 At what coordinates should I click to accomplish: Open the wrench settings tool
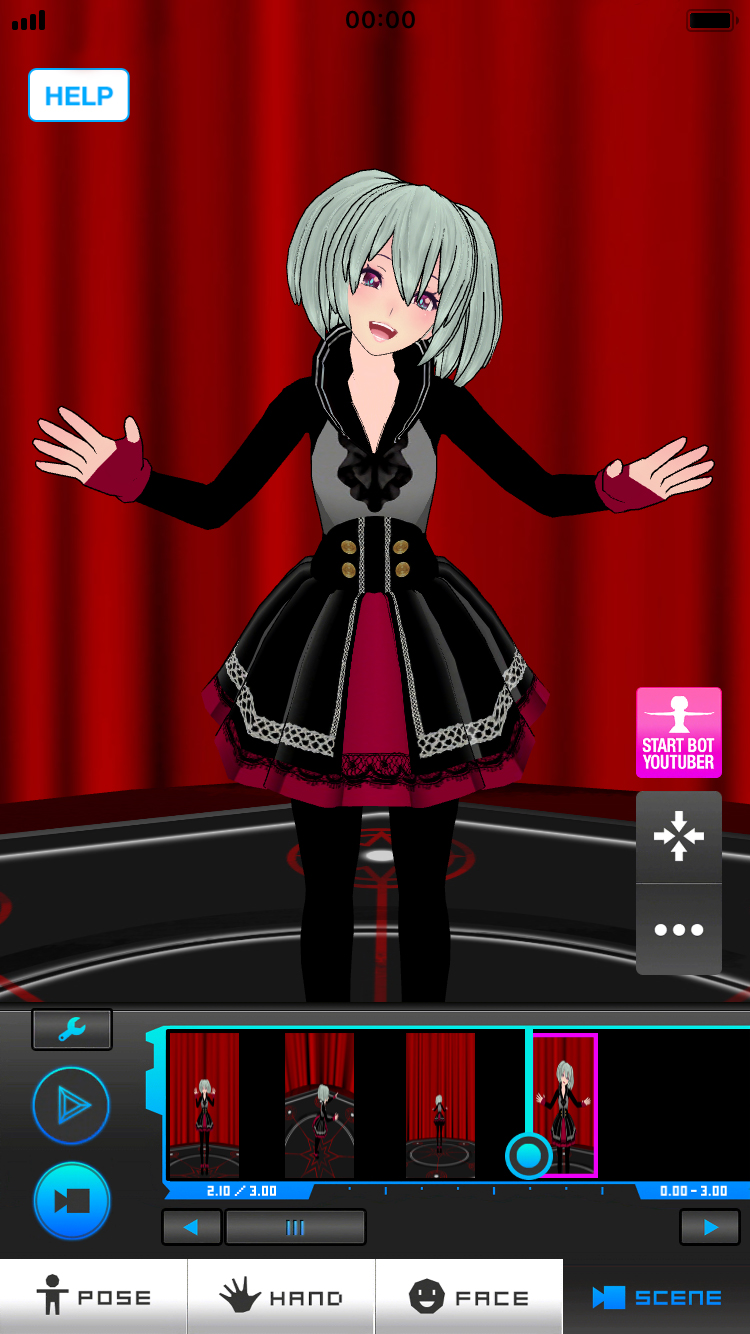pos(72,1029)
